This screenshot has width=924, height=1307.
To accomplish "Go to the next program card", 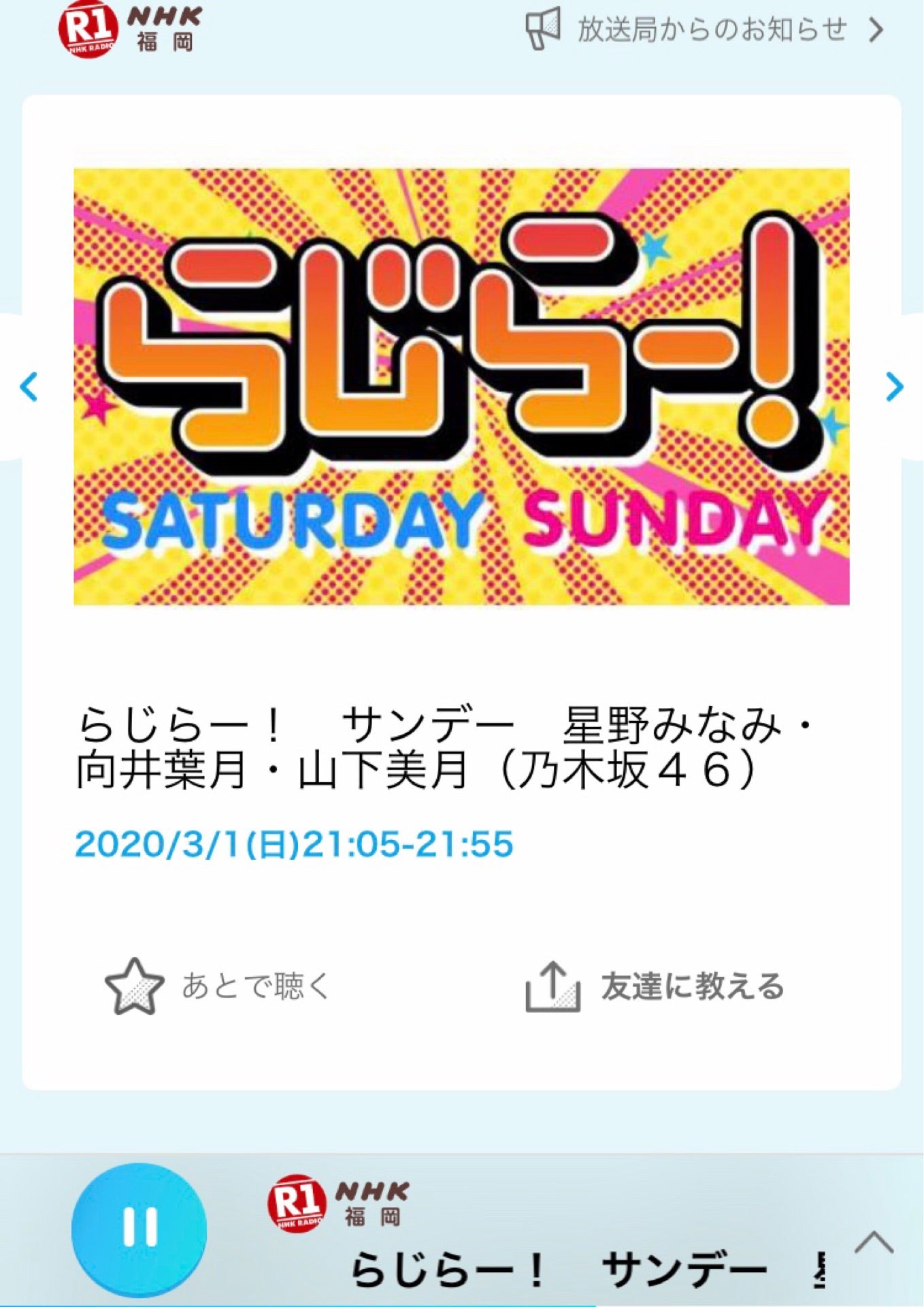I will (895, 387).
